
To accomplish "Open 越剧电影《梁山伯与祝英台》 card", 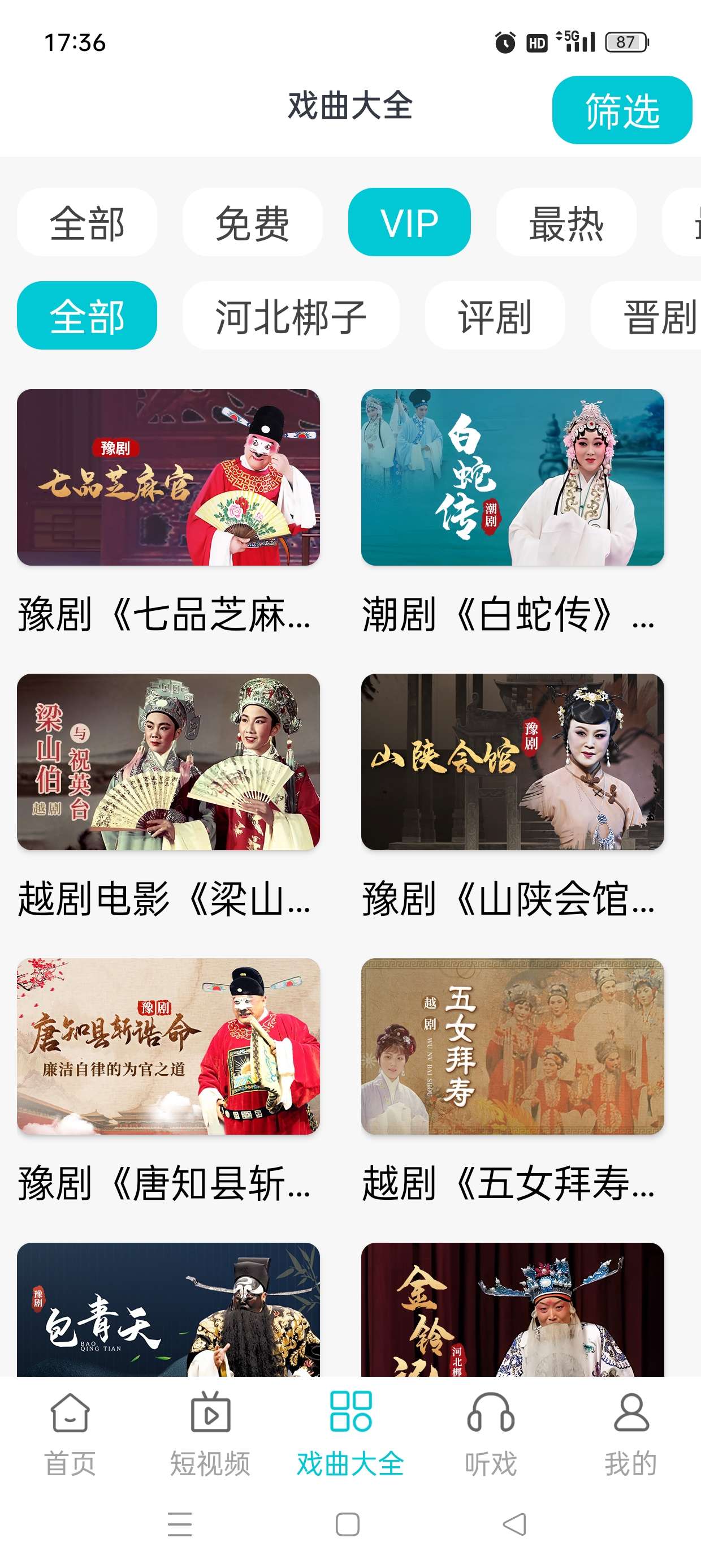I will (168, 762).
